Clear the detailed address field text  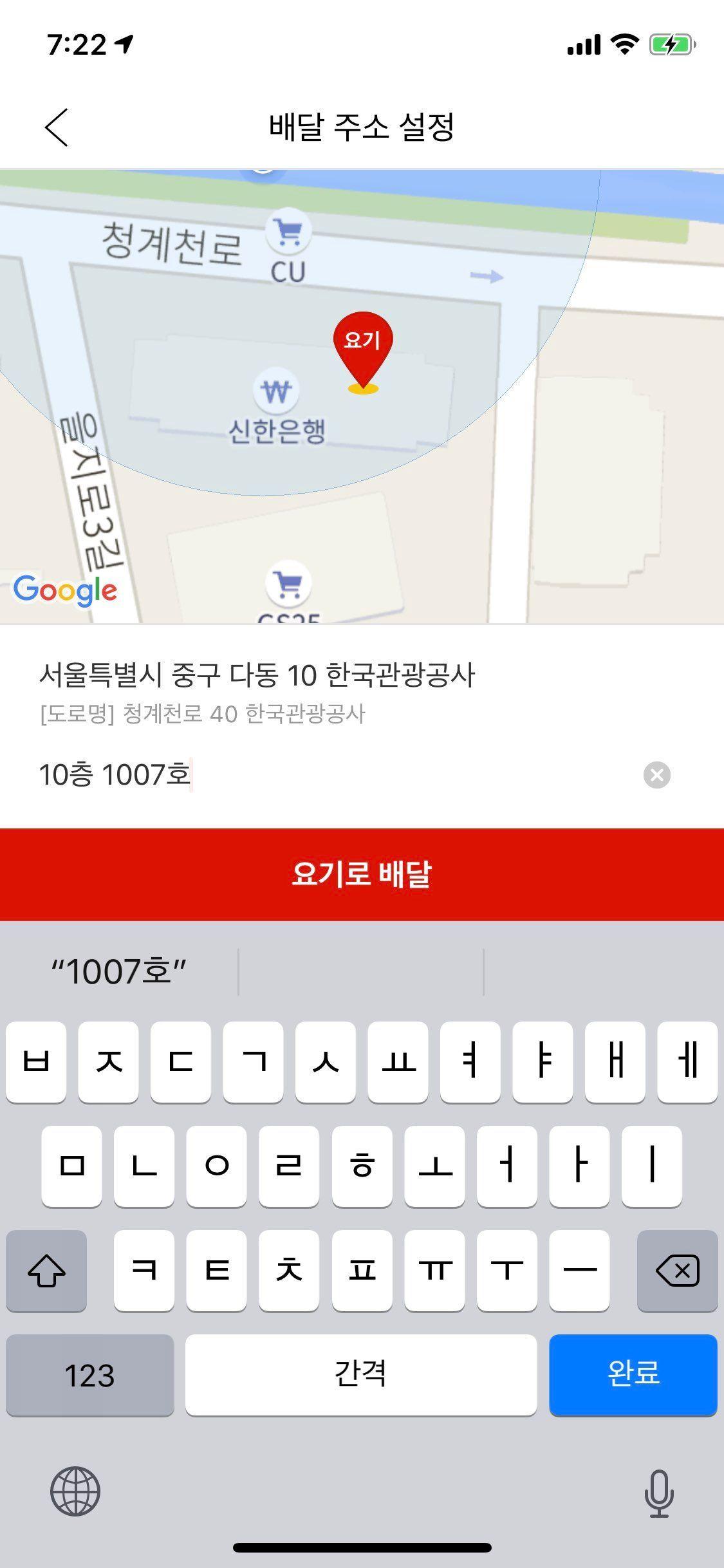coord(656,775)
